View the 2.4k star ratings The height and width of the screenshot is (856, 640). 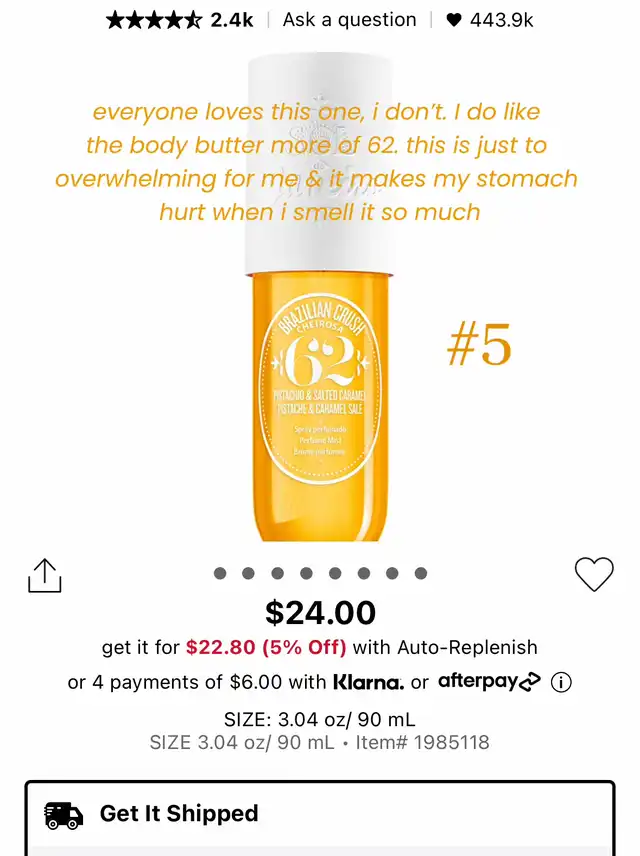click(x=179, y=19)
